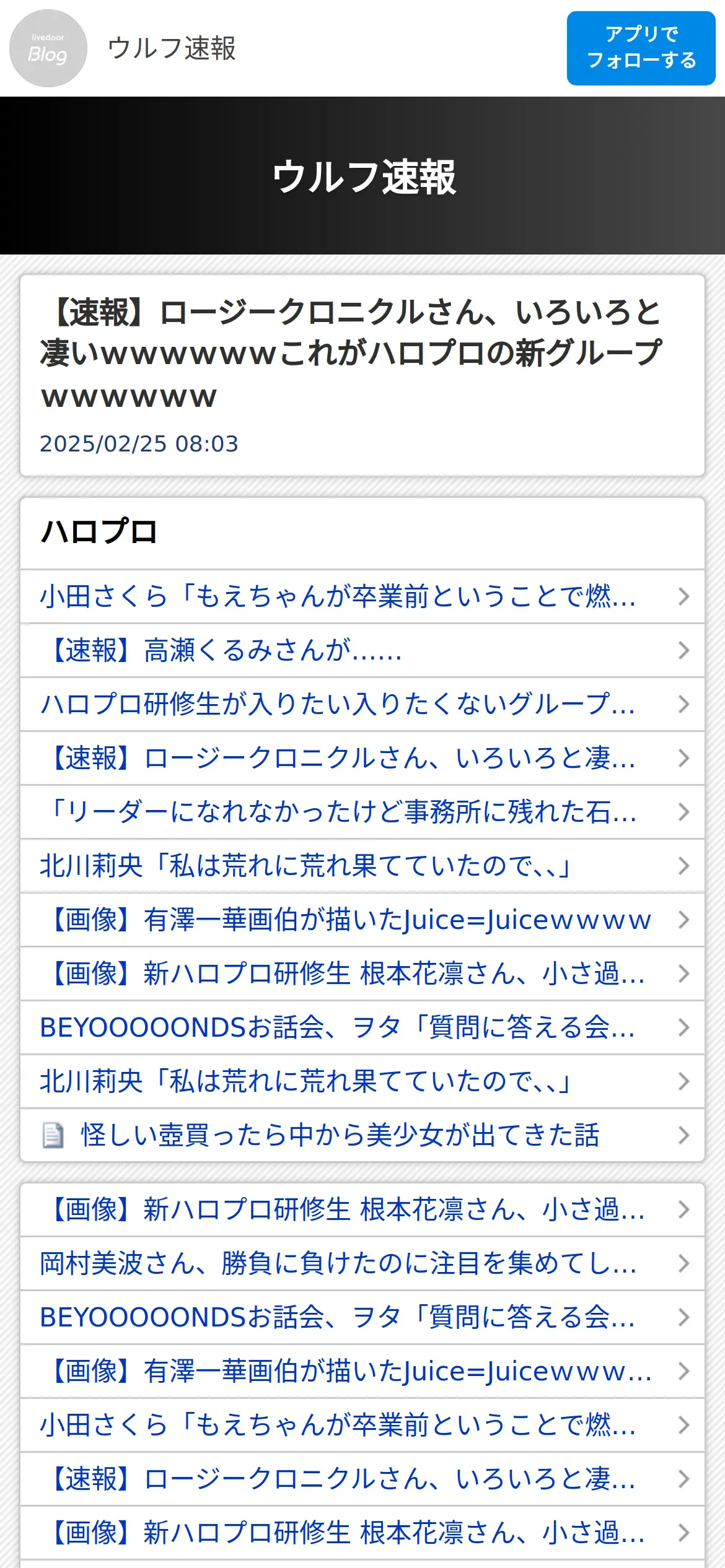Open the livedoor Blog logo
The height and width of the screenshot is (1568, 725).
point(48,48)
